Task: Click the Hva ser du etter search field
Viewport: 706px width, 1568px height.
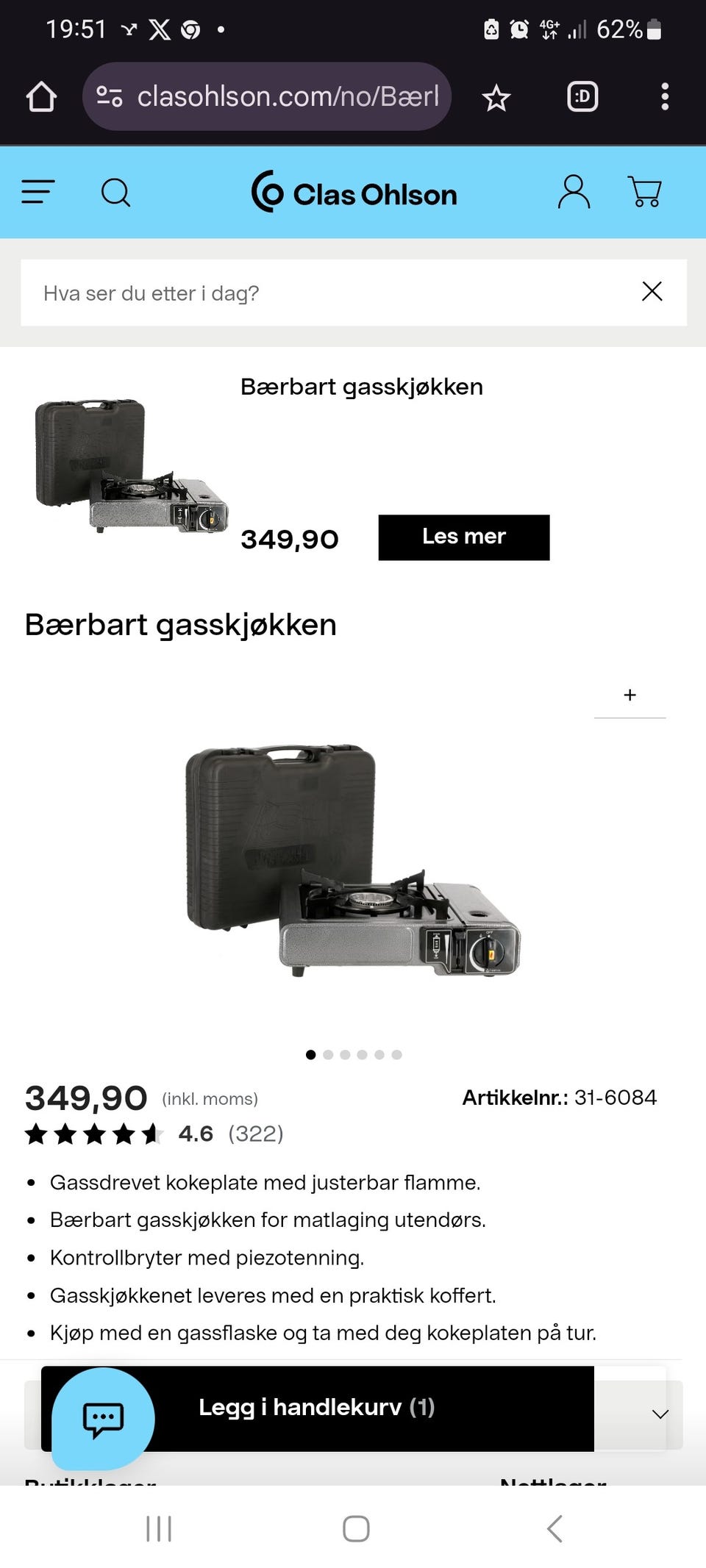Action: 294,293
